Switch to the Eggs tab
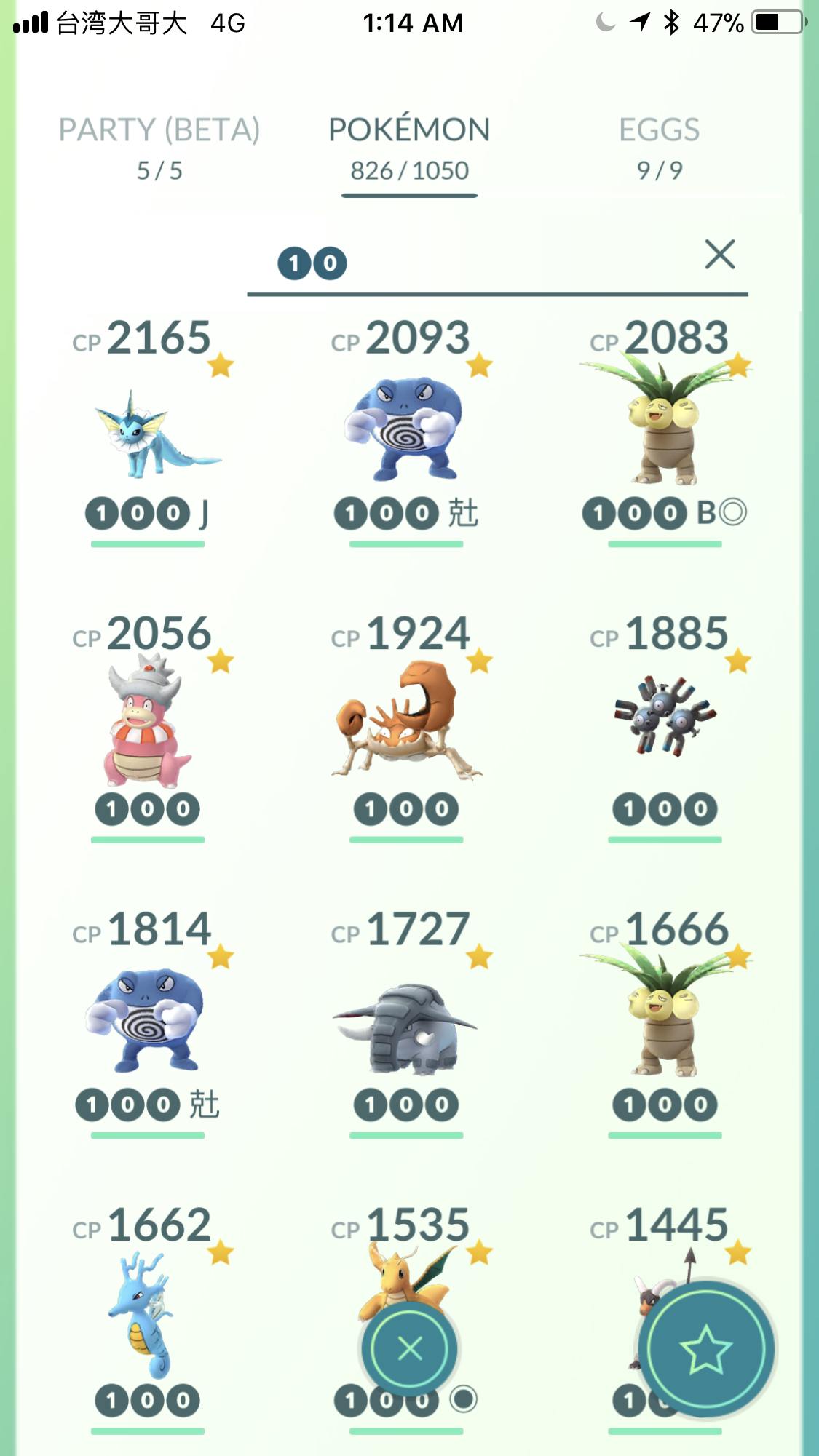819x1456 pixels. pos(660,148)
